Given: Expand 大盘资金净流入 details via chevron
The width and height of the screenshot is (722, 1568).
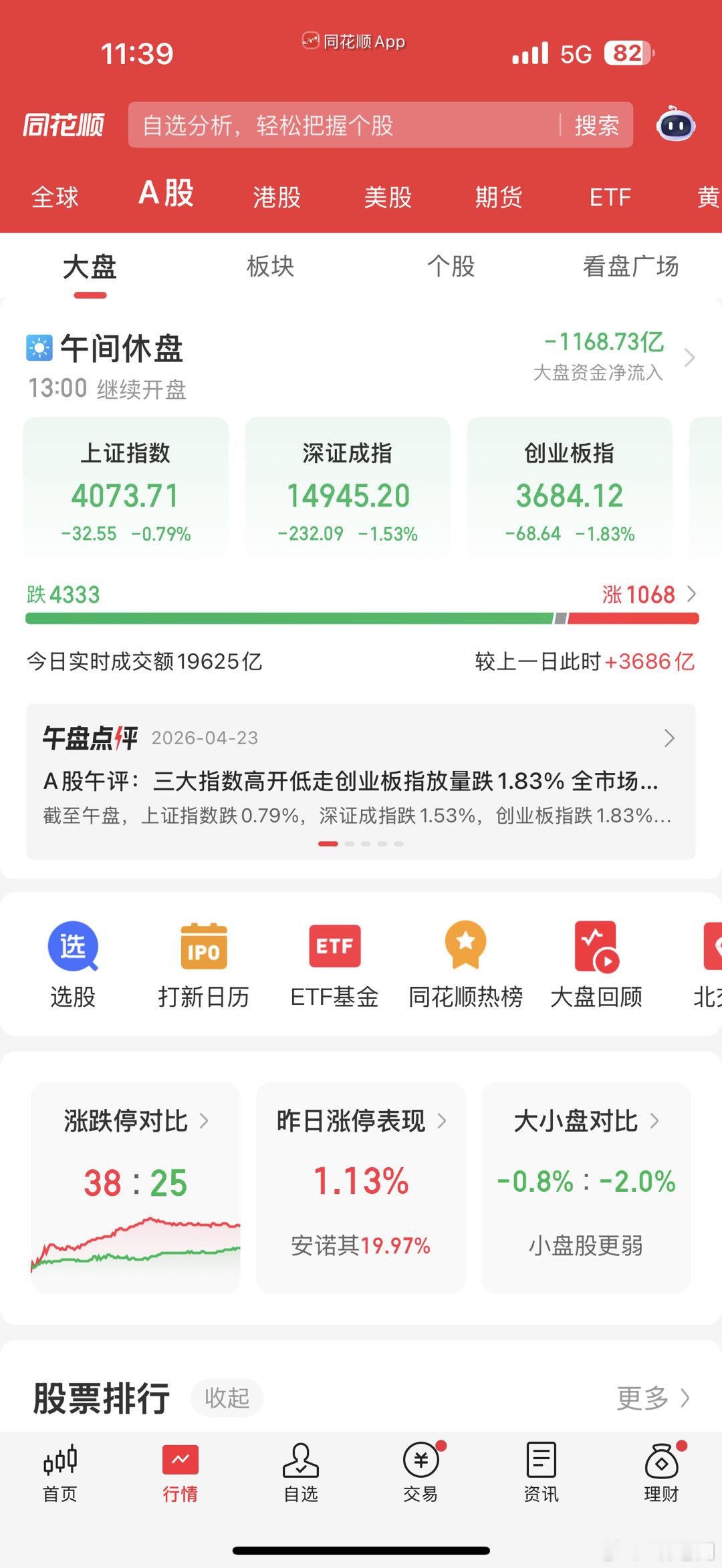Looking at the screenshot, I should (691, 357).
